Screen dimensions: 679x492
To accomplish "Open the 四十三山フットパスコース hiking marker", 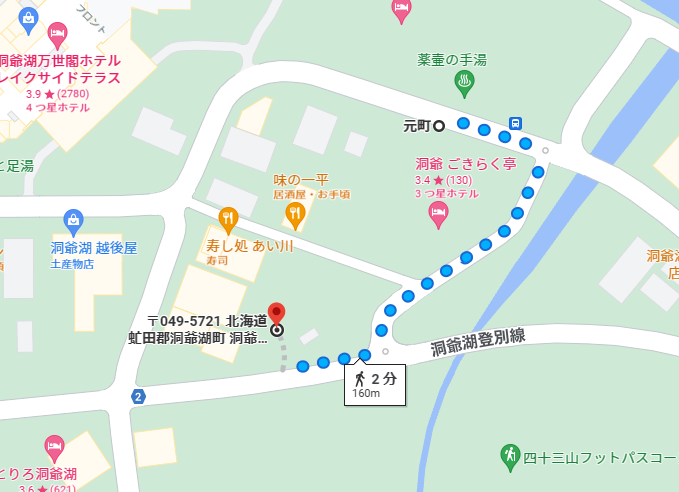I will [511, 456].
